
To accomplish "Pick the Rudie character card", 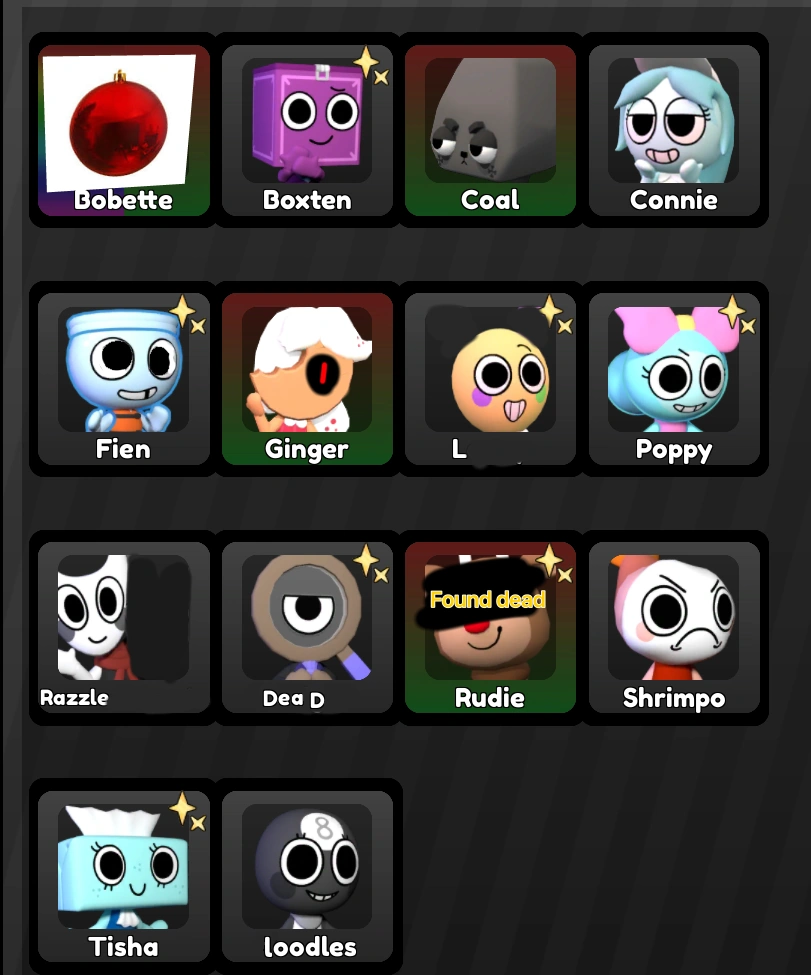I will [x=490, y=626].
